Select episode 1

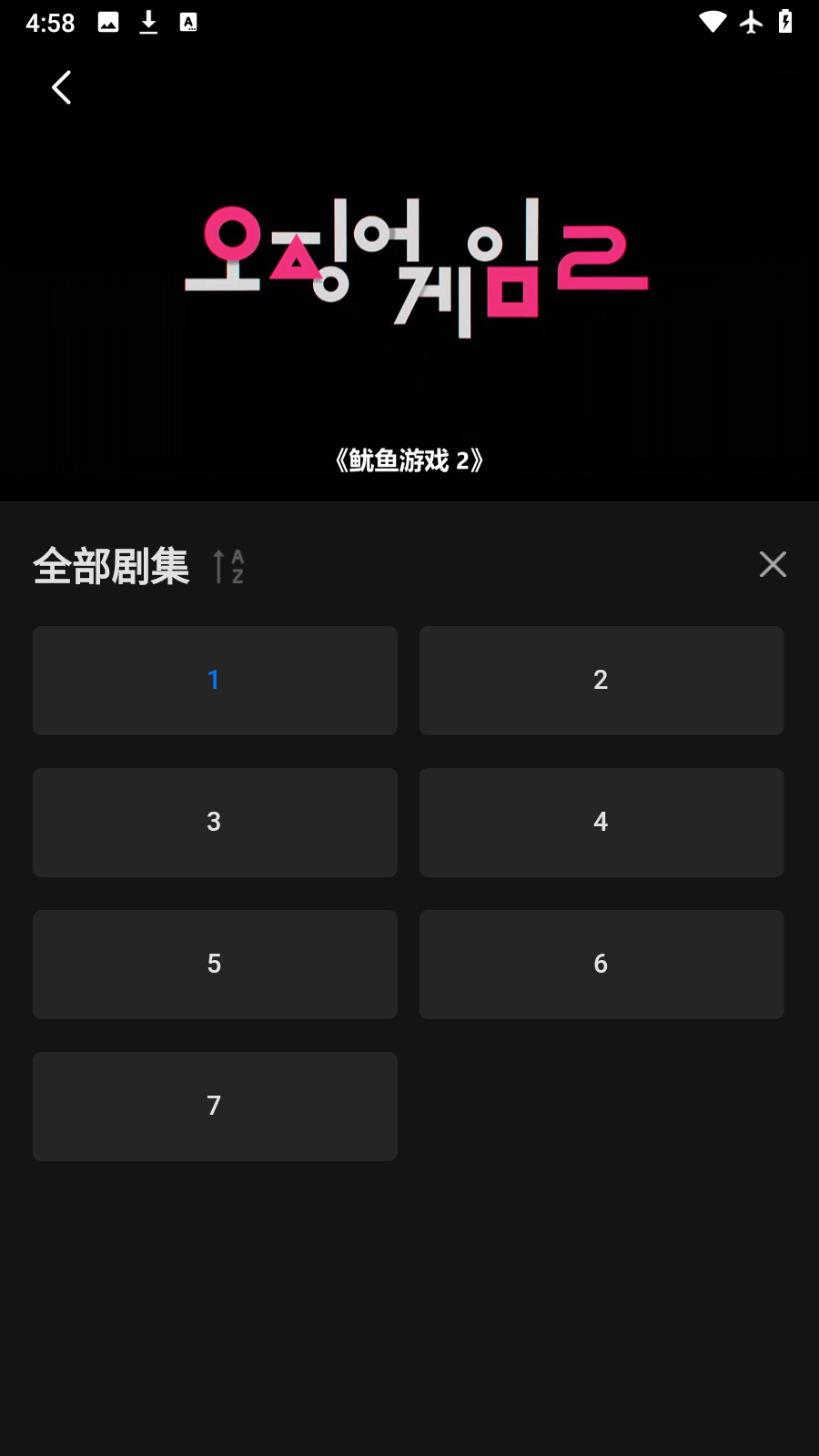[215, 681]
